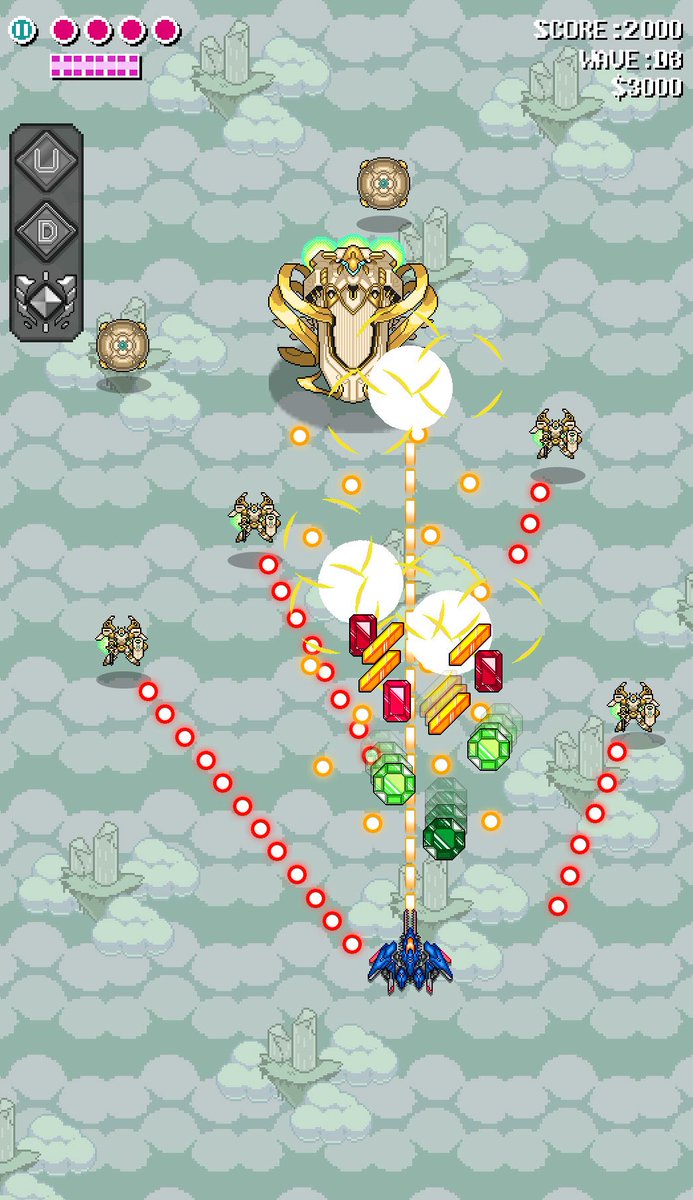
Task: Trigger the winged diamond special button
Action: point(46,300)
